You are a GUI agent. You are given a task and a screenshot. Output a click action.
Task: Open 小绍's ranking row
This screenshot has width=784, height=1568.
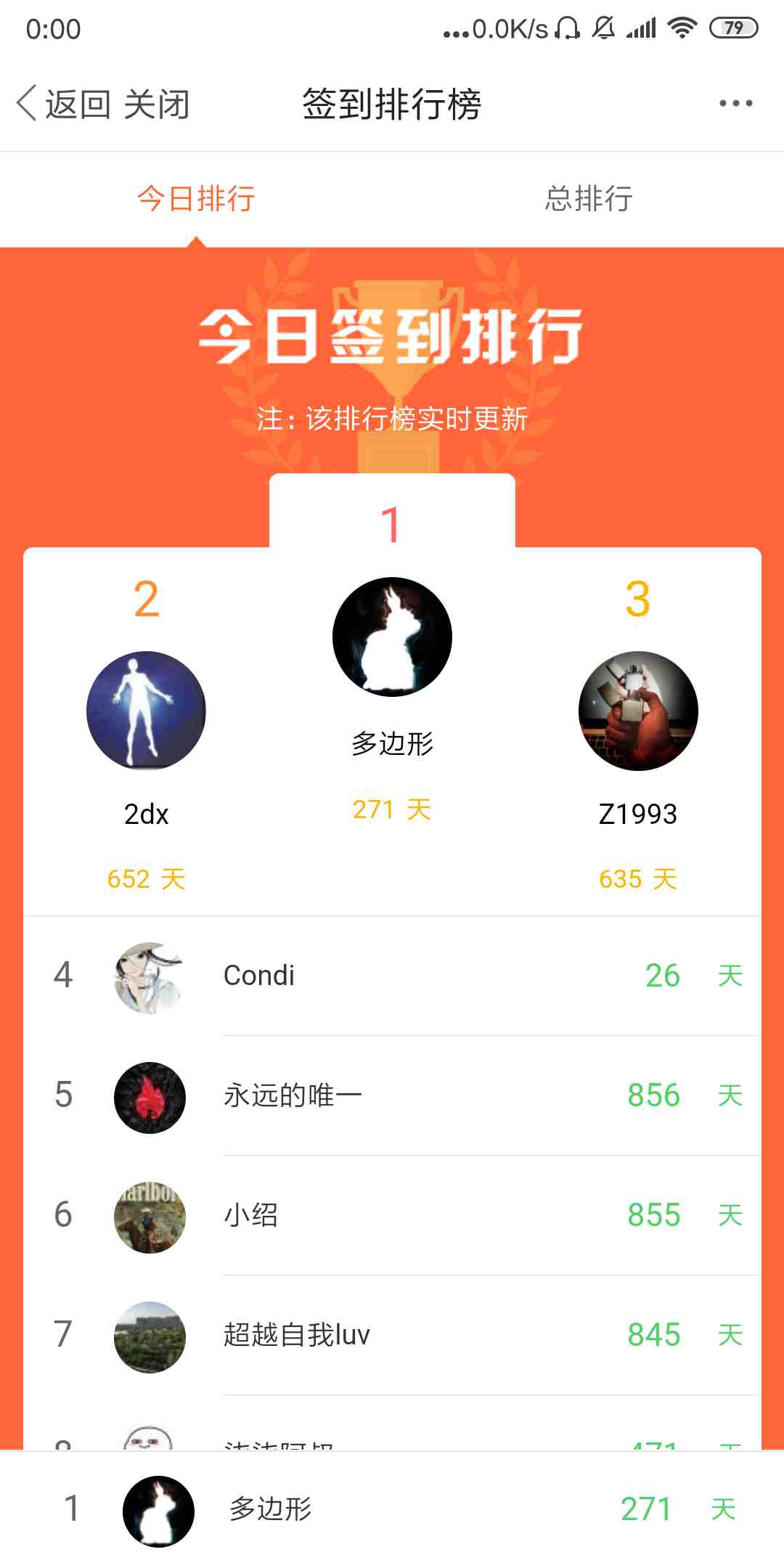392,1215
